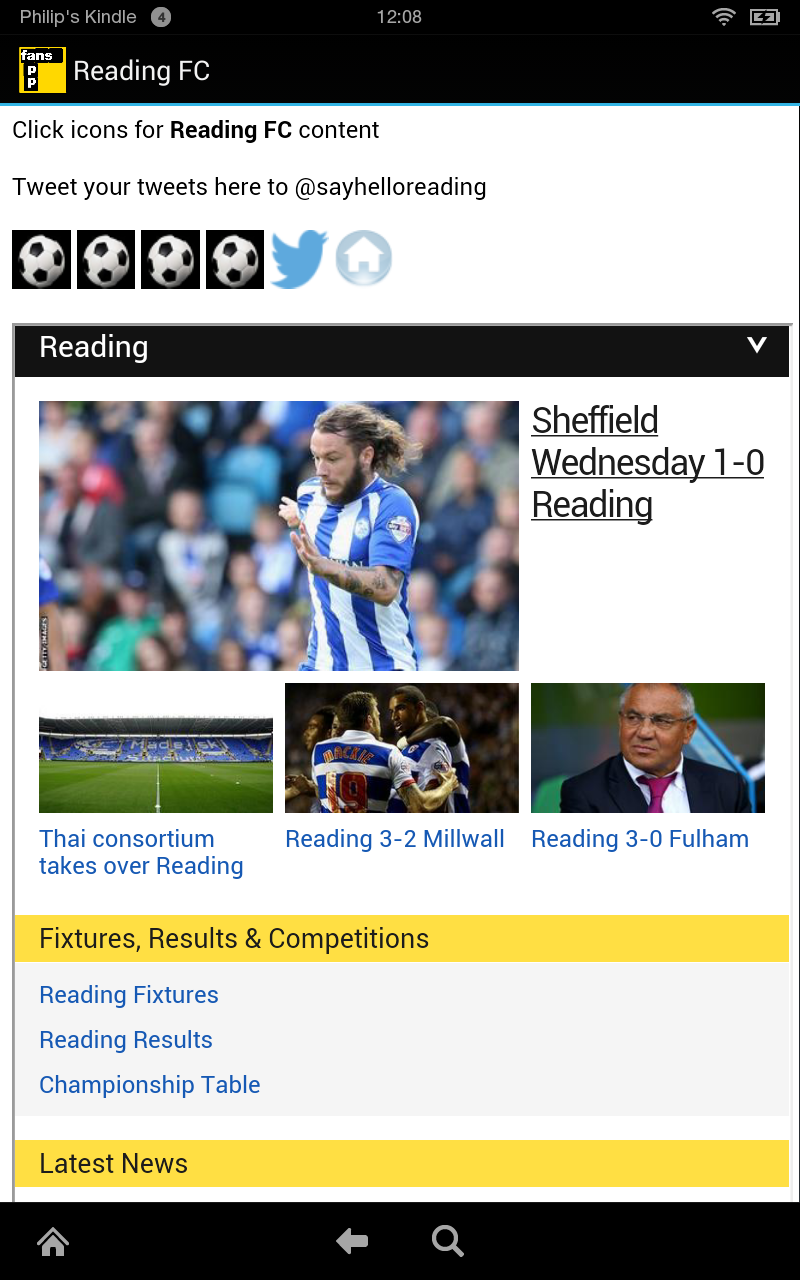Open Reading 3-0 Fulham article
Image resolution: width=800 pixels, height=1280 pixels.
point(640,839)
